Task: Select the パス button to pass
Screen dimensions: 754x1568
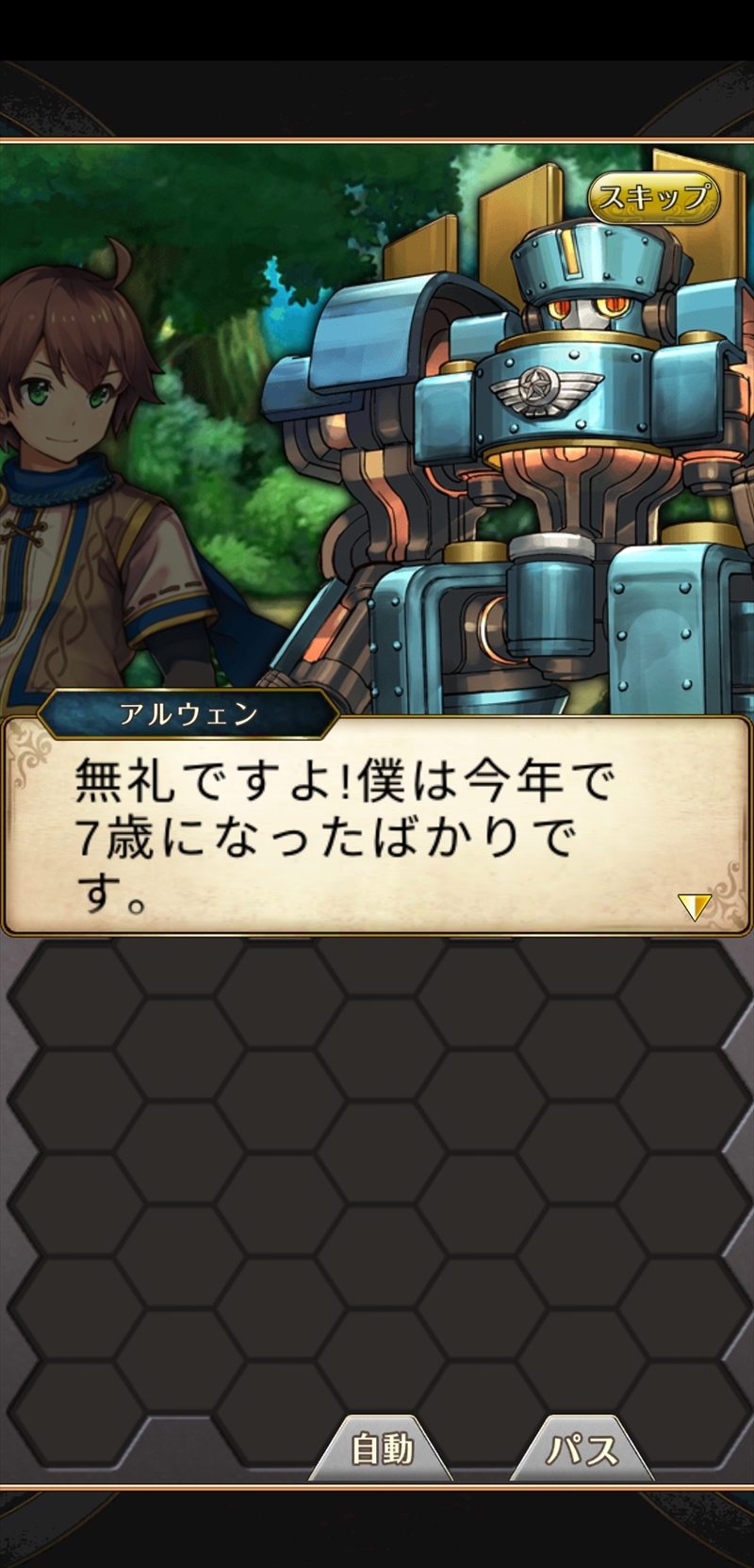Action: coord(582,1448)
